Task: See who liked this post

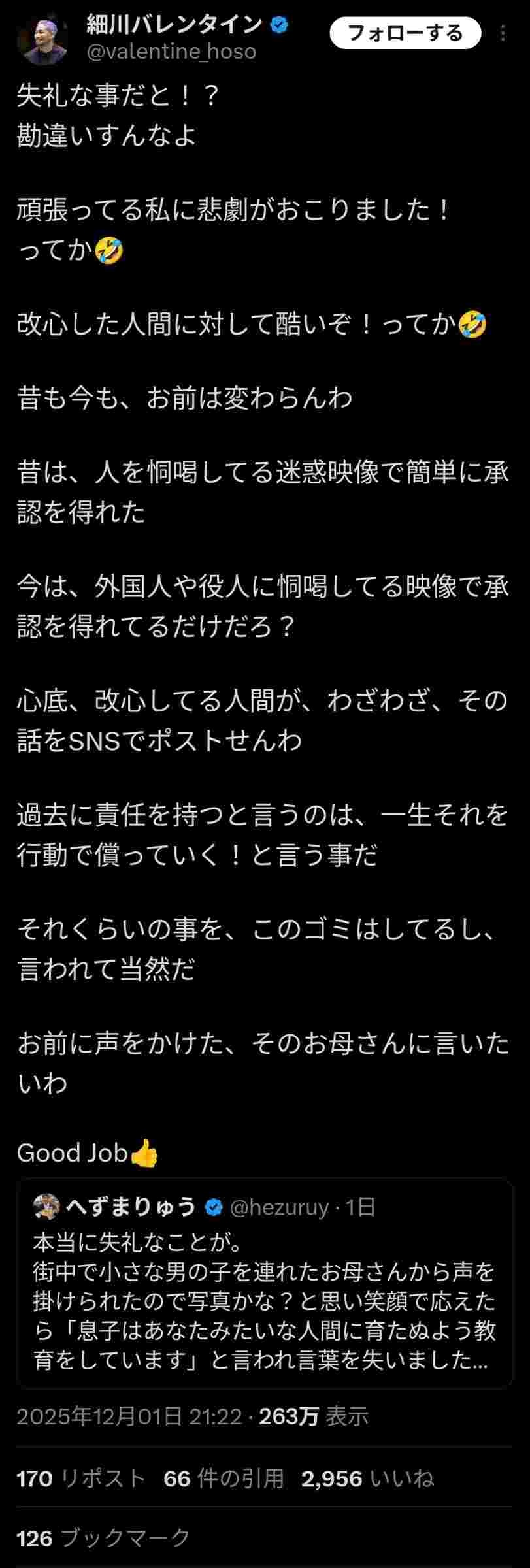Action: coord(367,1478)
